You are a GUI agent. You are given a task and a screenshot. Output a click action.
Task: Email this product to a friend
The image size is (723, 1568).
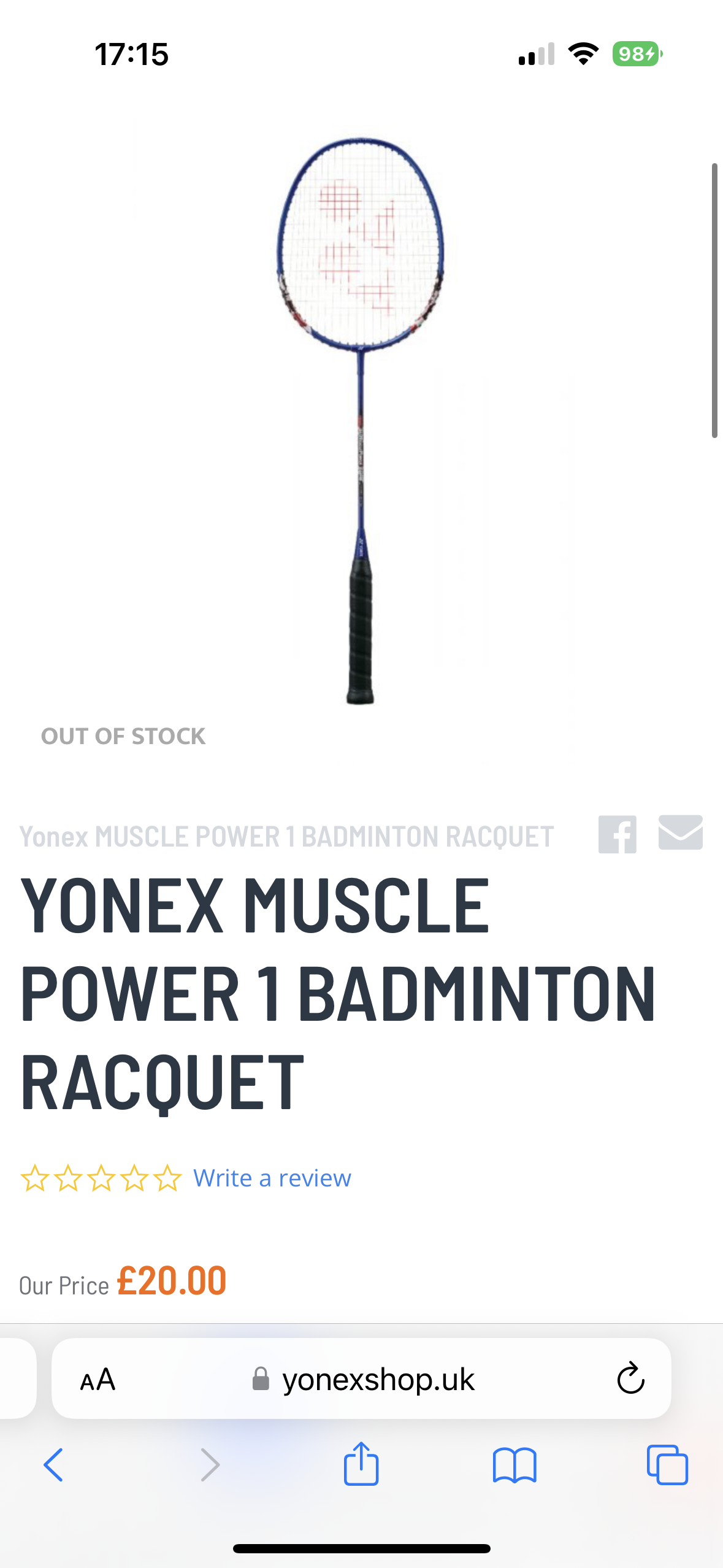click(x=680, y=833)
